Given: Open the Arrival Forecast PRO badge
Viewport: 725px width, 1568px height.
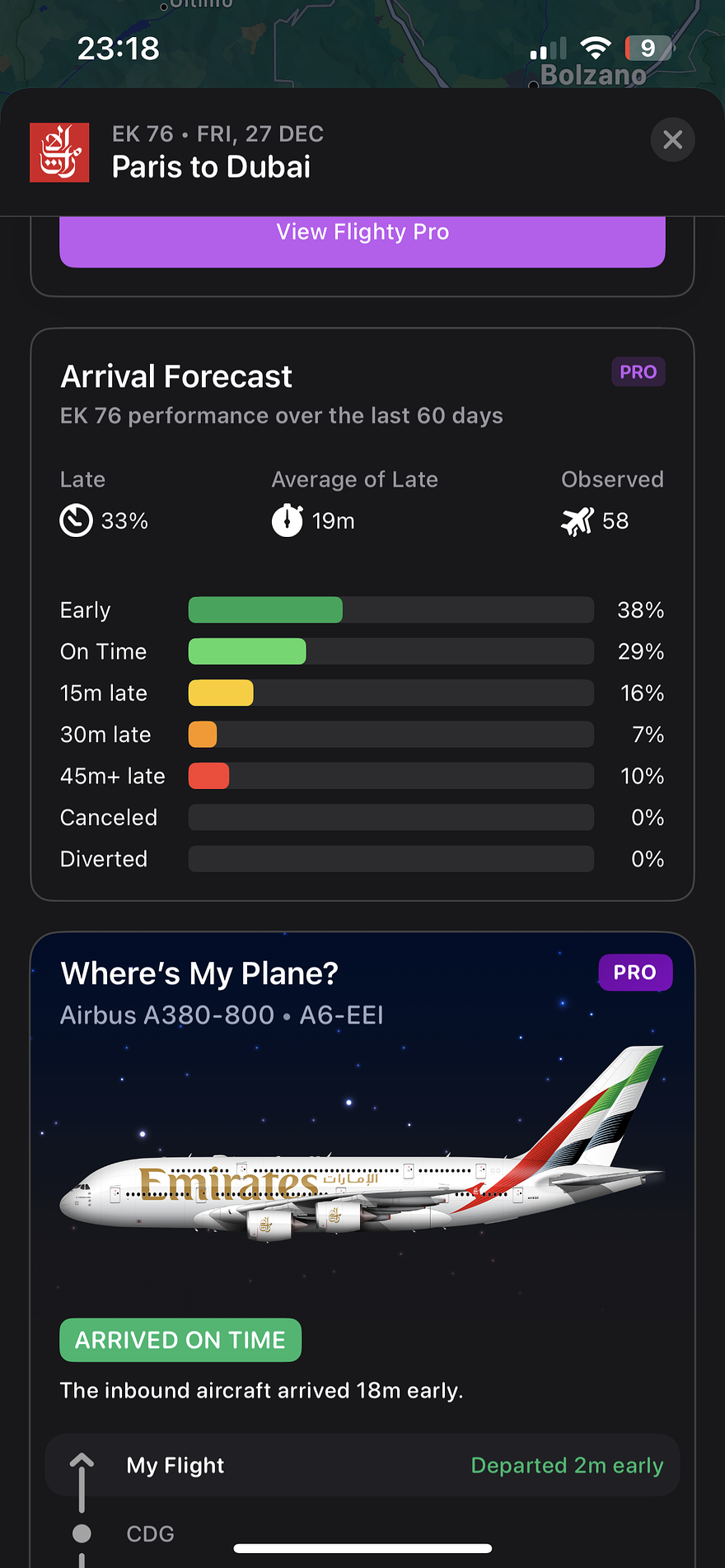Looking at the screenshot, I should (x=638, y=372).
